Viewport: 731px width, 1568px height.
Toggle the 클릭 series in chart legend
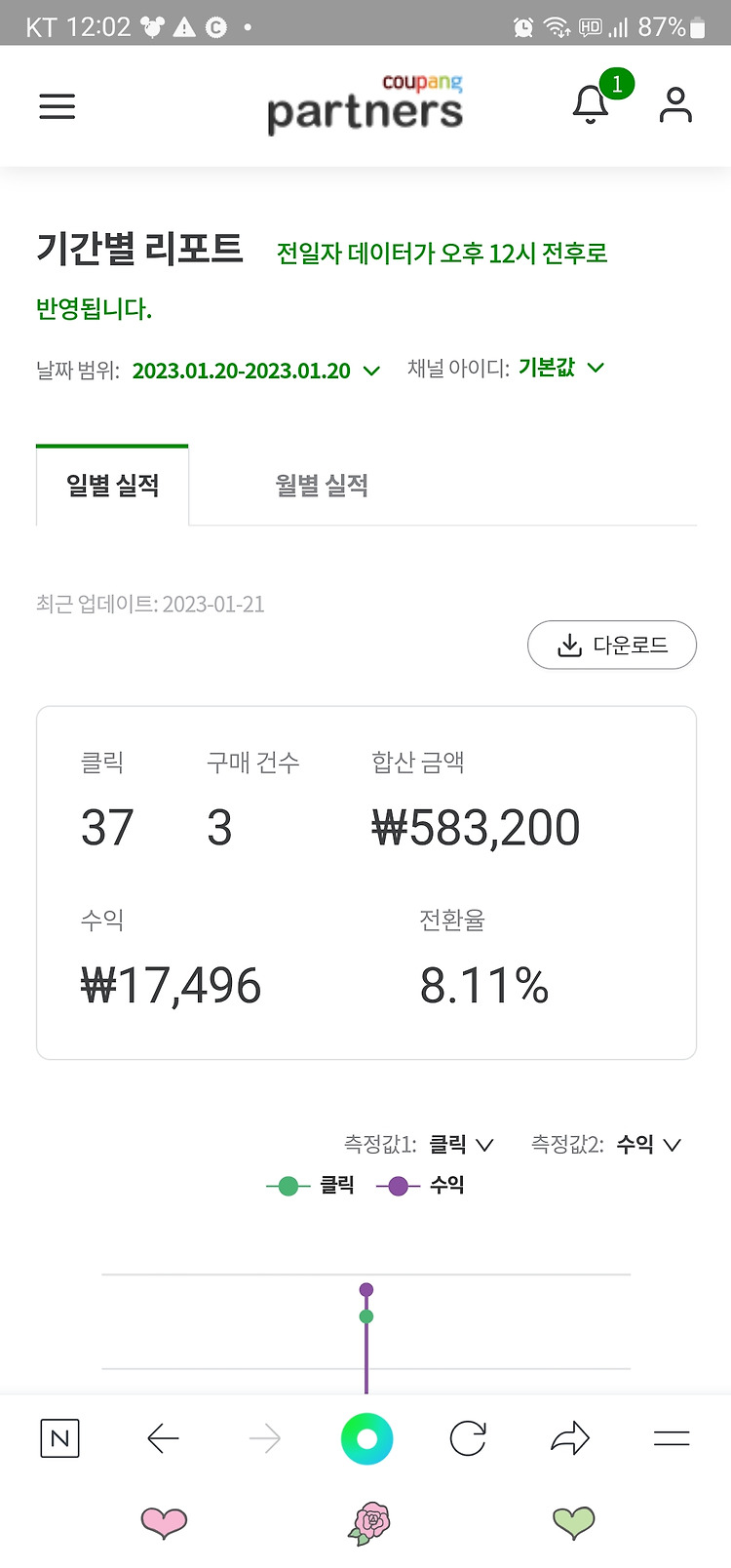(x=311, y=1186)
